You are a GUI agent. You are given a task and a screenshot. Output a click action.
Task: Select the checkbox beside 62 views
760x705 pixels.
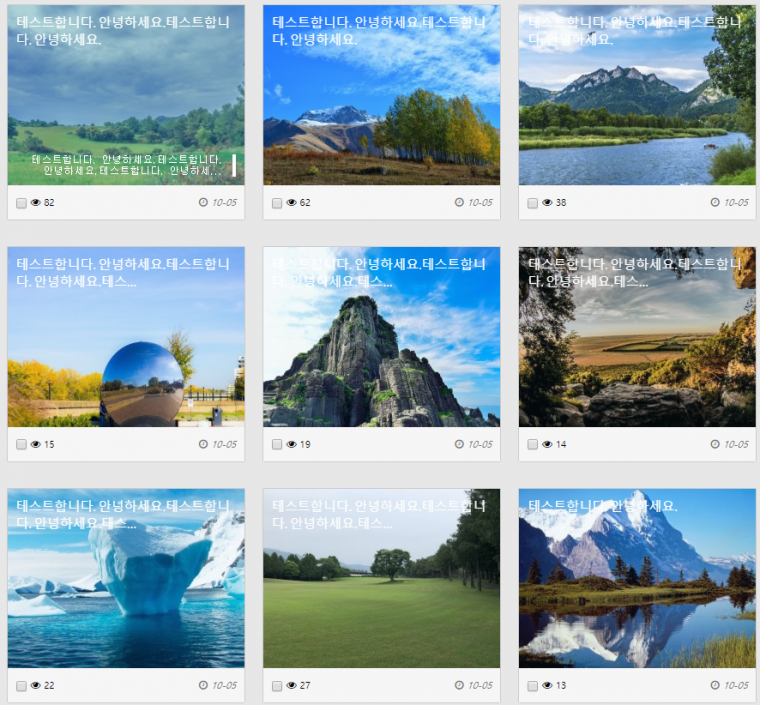tap(277, 203)
